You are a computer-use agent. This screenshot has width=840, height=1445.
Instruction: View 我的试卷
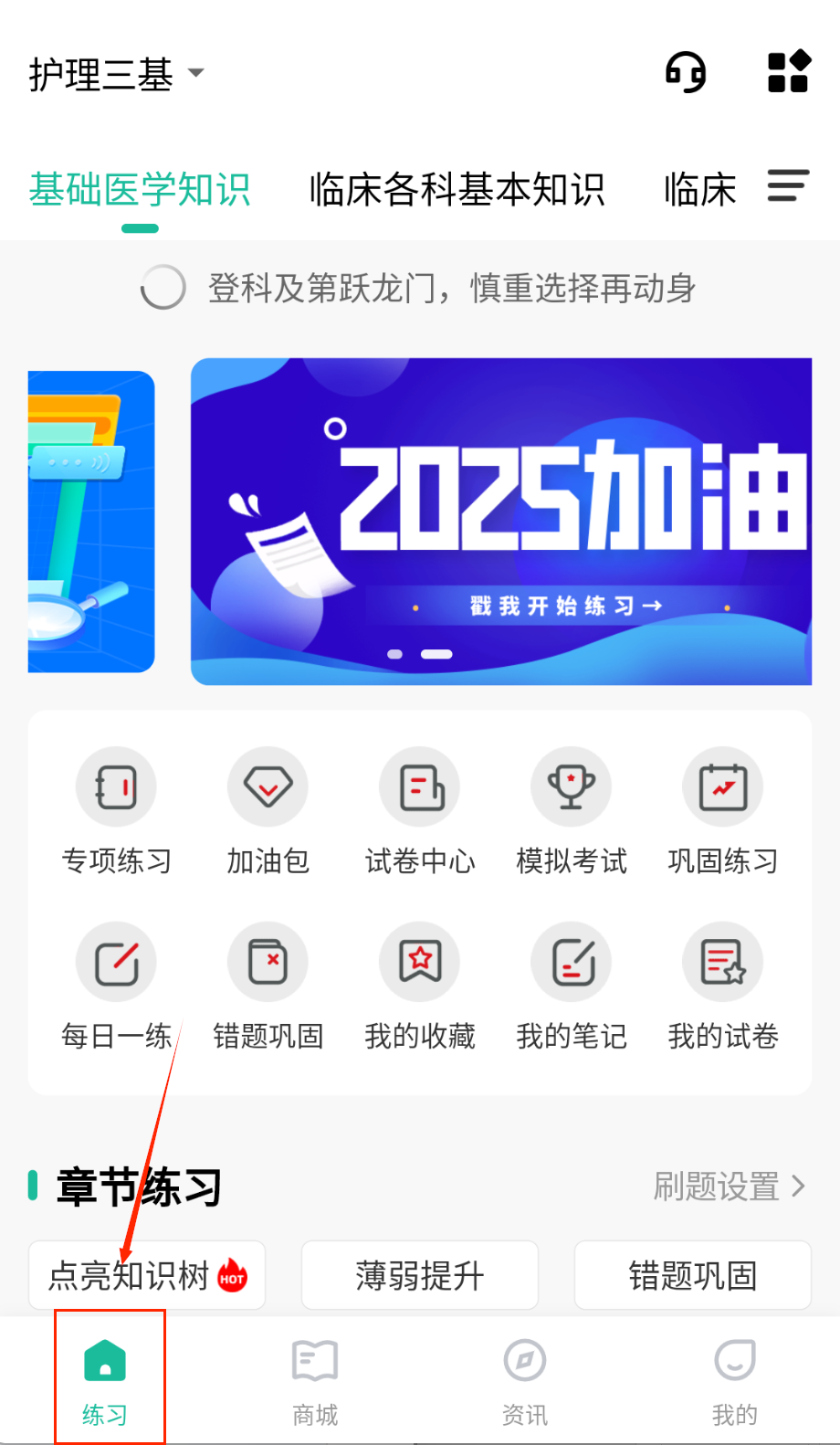tap(723, 986)
